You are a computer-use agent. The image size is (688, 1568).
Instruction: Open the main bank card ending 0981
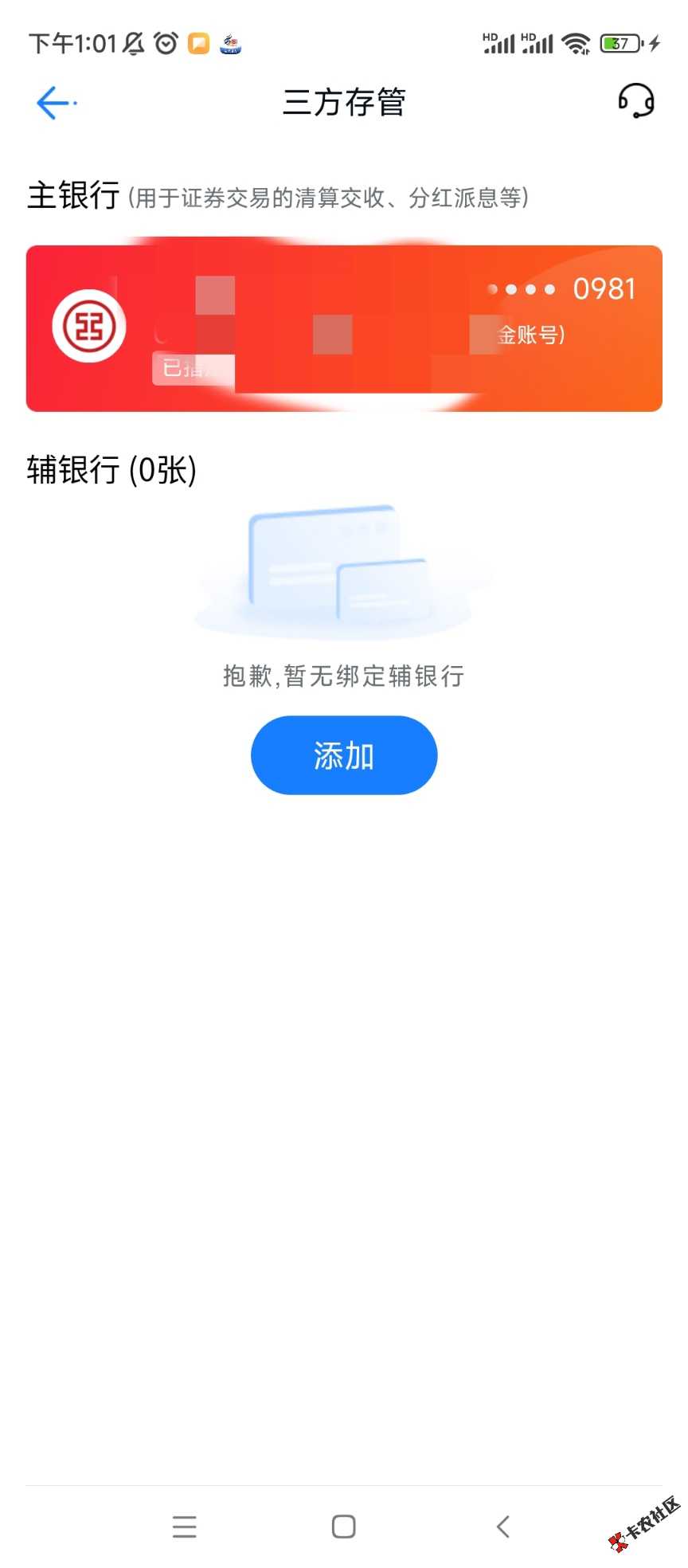[344, 328]
